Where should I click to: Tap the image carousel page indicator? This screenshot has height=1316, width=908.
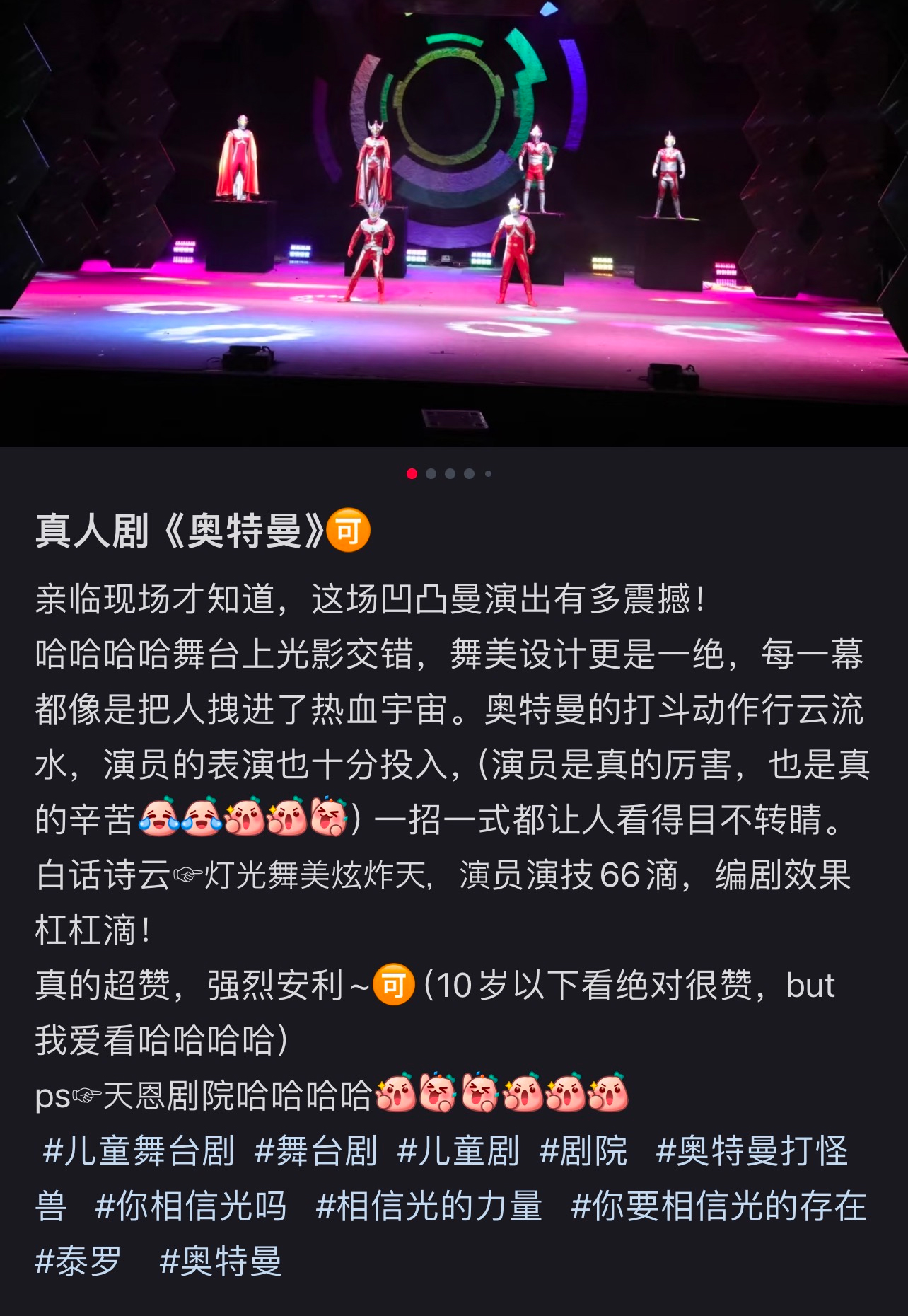450,474
